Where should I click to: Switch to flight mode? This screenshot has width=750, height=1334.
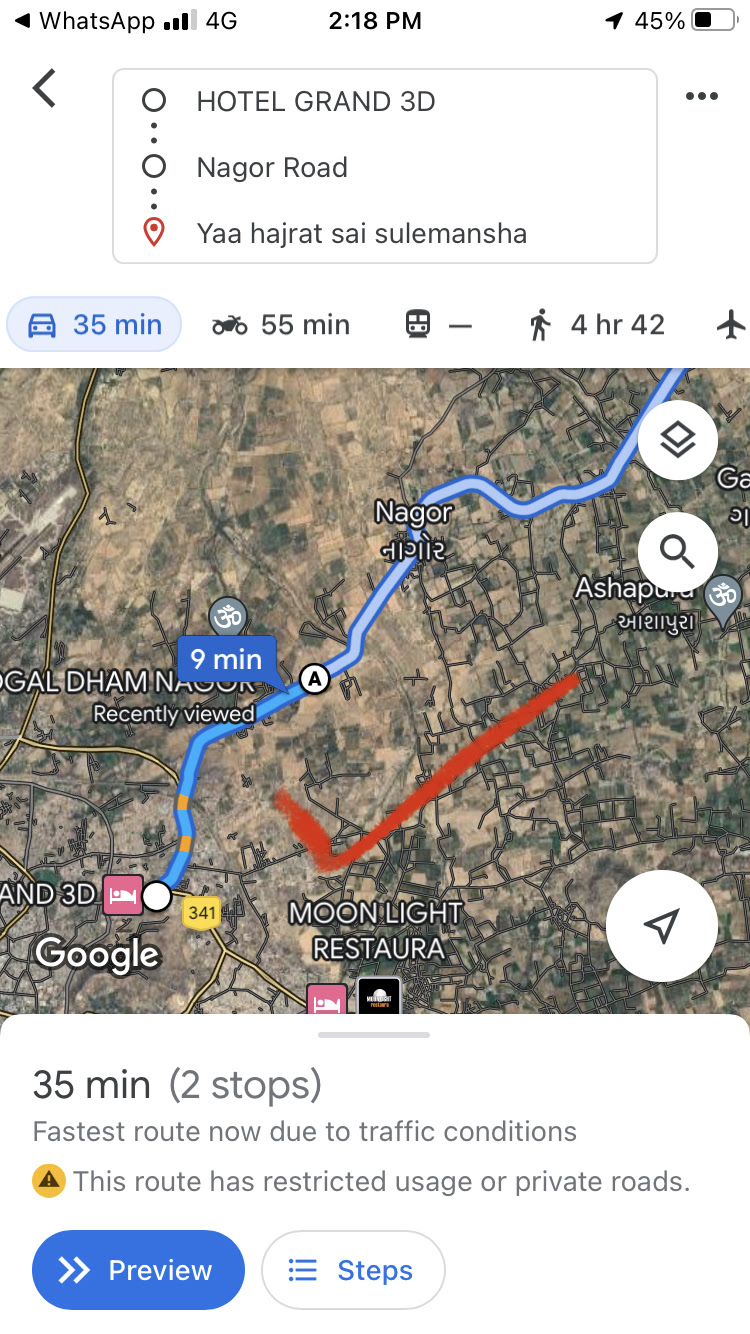731,325
